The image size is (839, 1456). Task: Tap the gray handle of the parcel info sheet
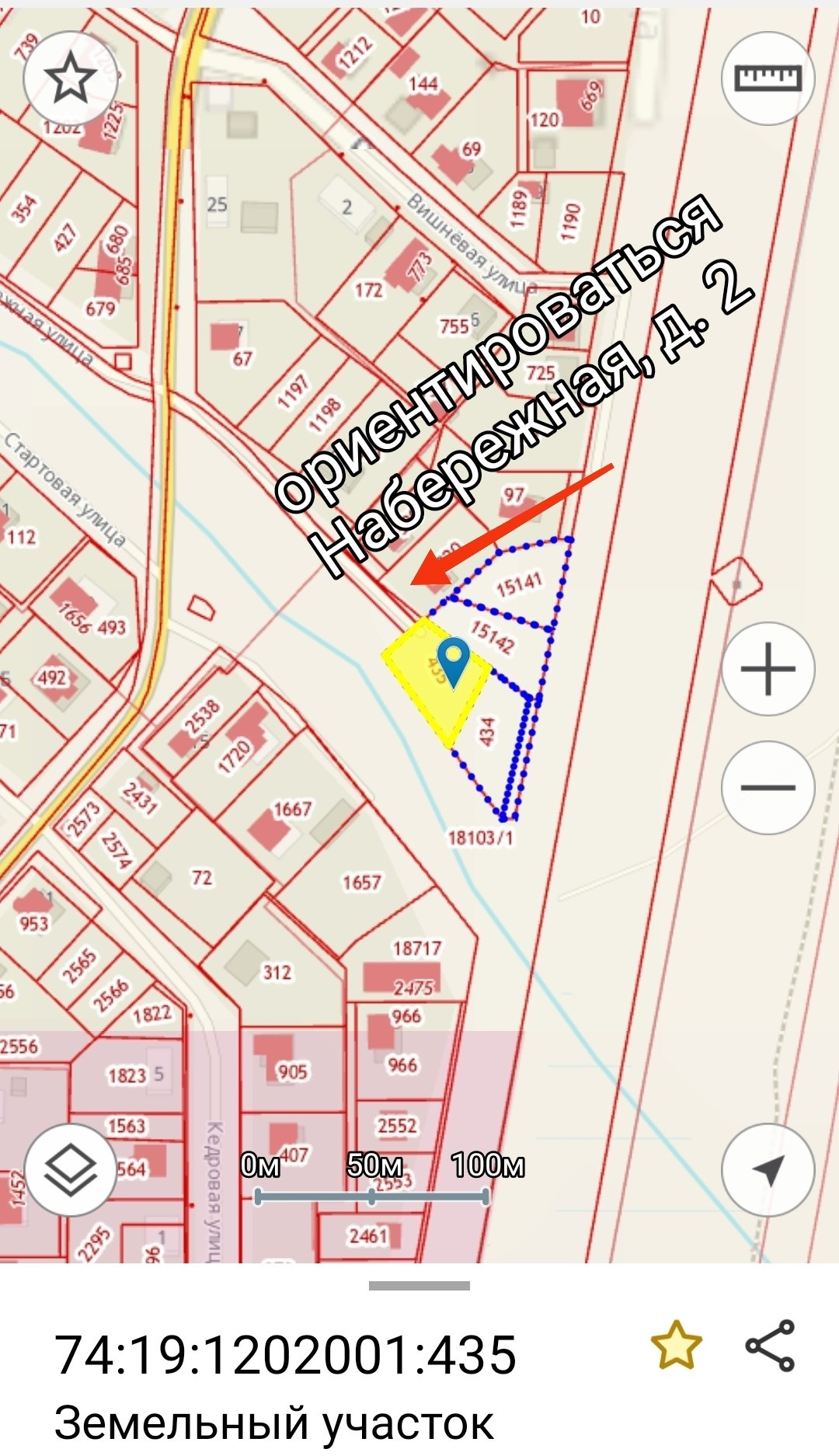[x=419, y=1287]
